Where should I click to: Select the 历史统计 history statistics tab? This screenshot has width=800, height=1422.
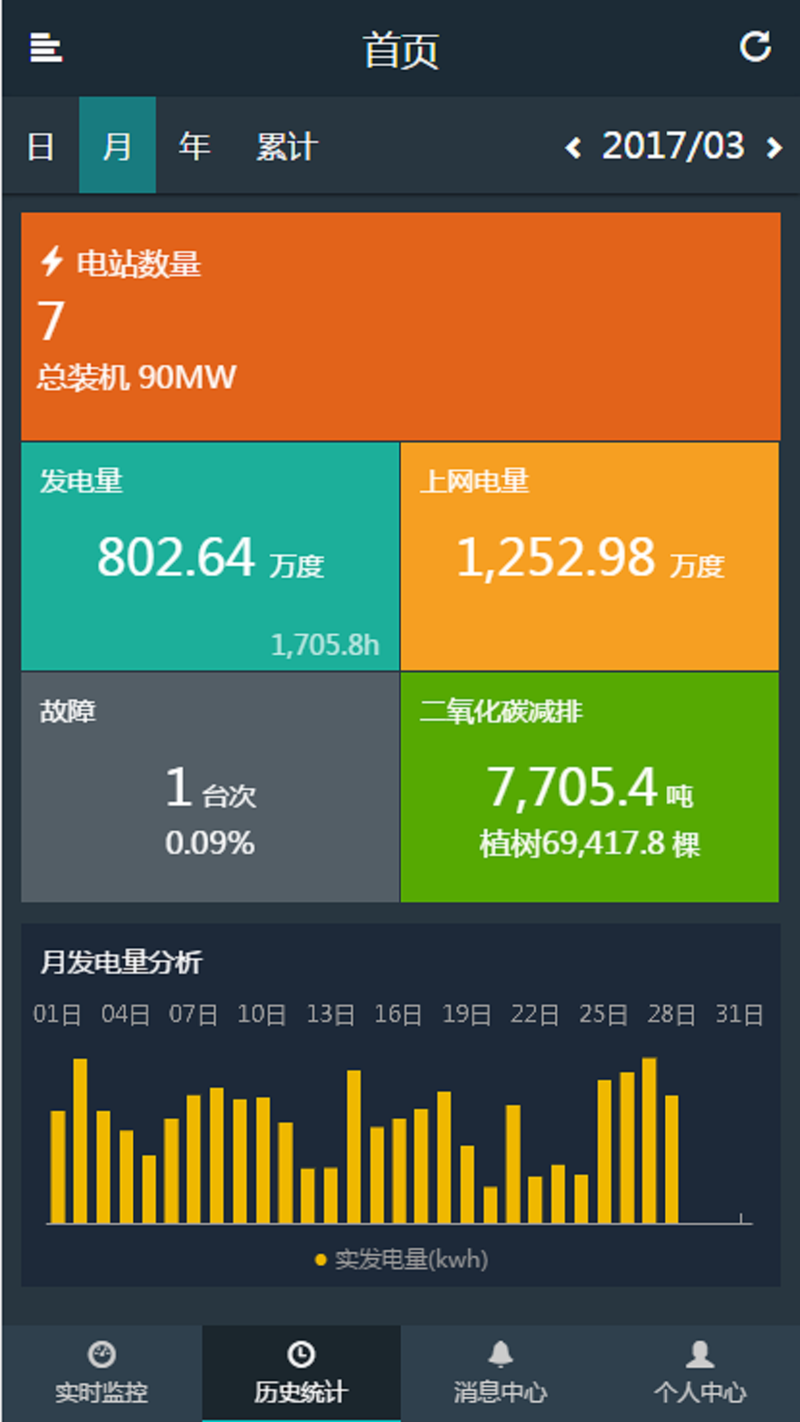[x=301, y=1373]
